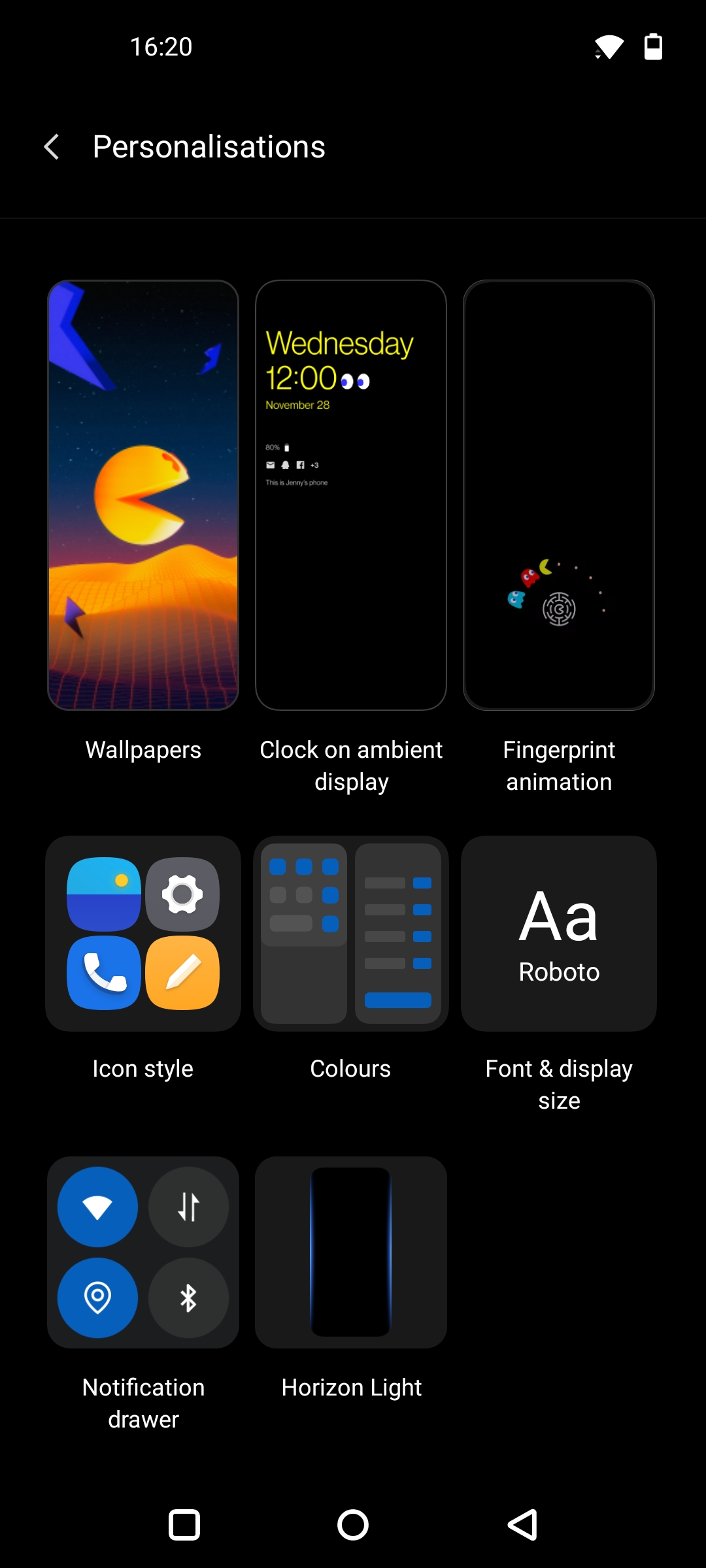The width and height of the screenshot is (706, 1568).
Task: Choose a Fingerprint animation
Action: click(x=559, y=495)
